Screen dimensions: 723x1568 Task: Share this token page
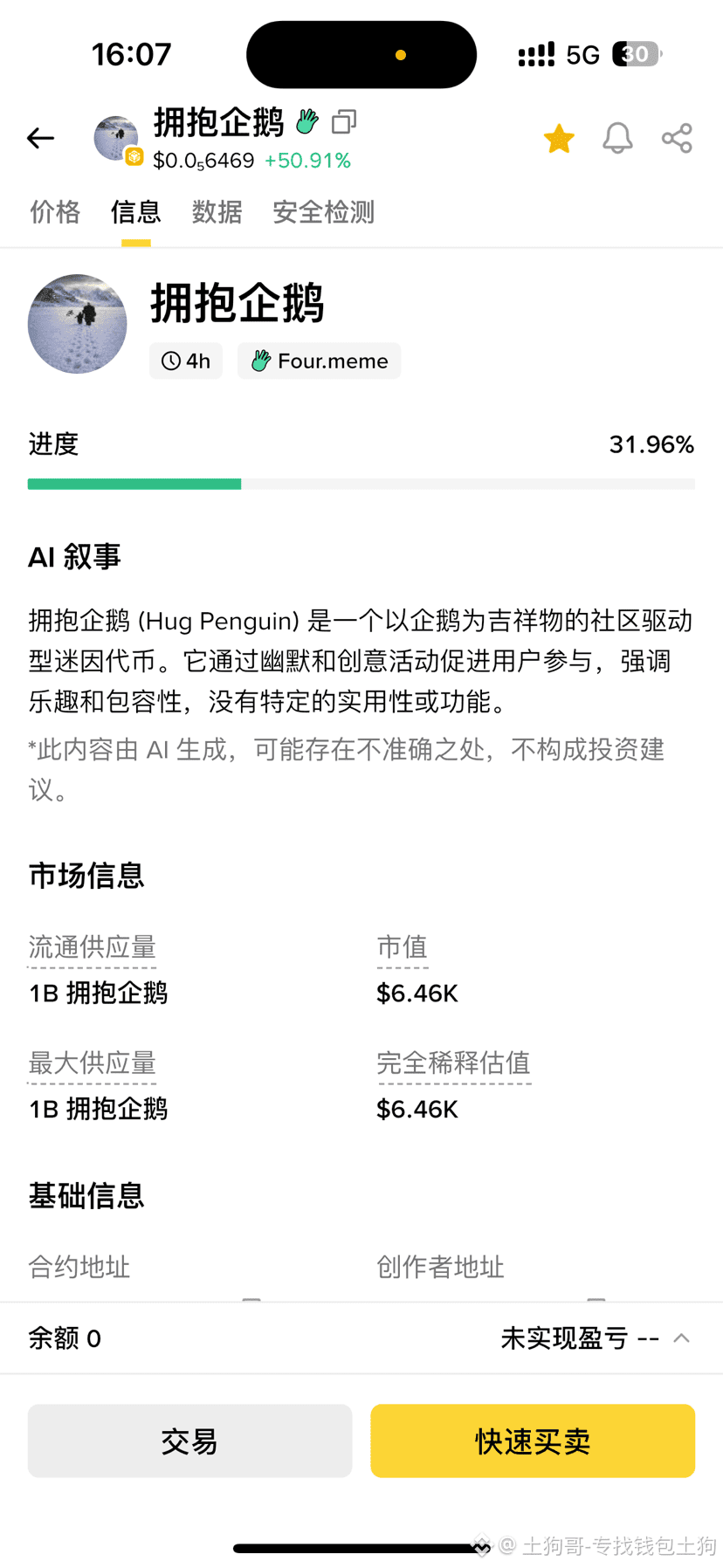click(677, 139)
